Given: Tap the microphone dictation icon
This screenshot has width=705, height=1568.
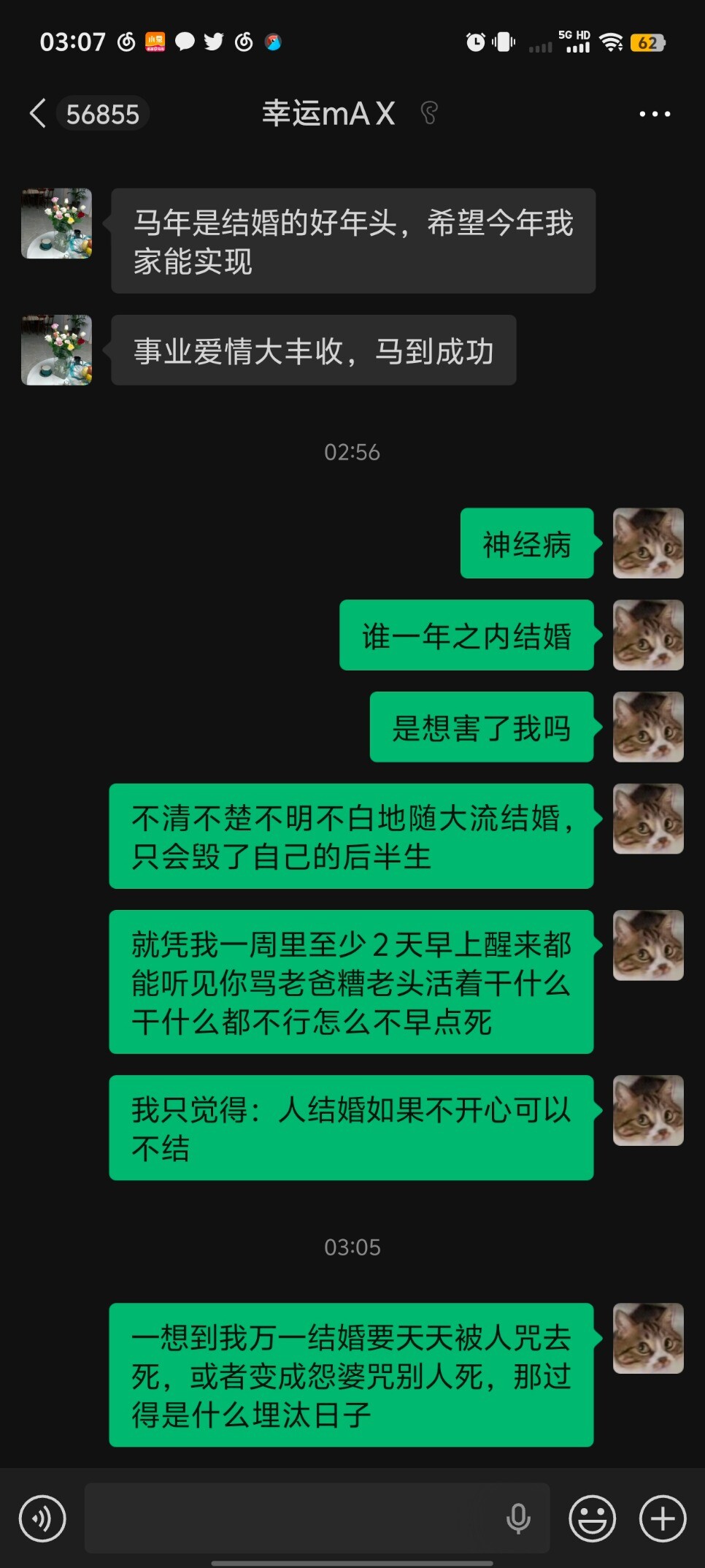Looking at the screenshot, I should pos(518,1518).
